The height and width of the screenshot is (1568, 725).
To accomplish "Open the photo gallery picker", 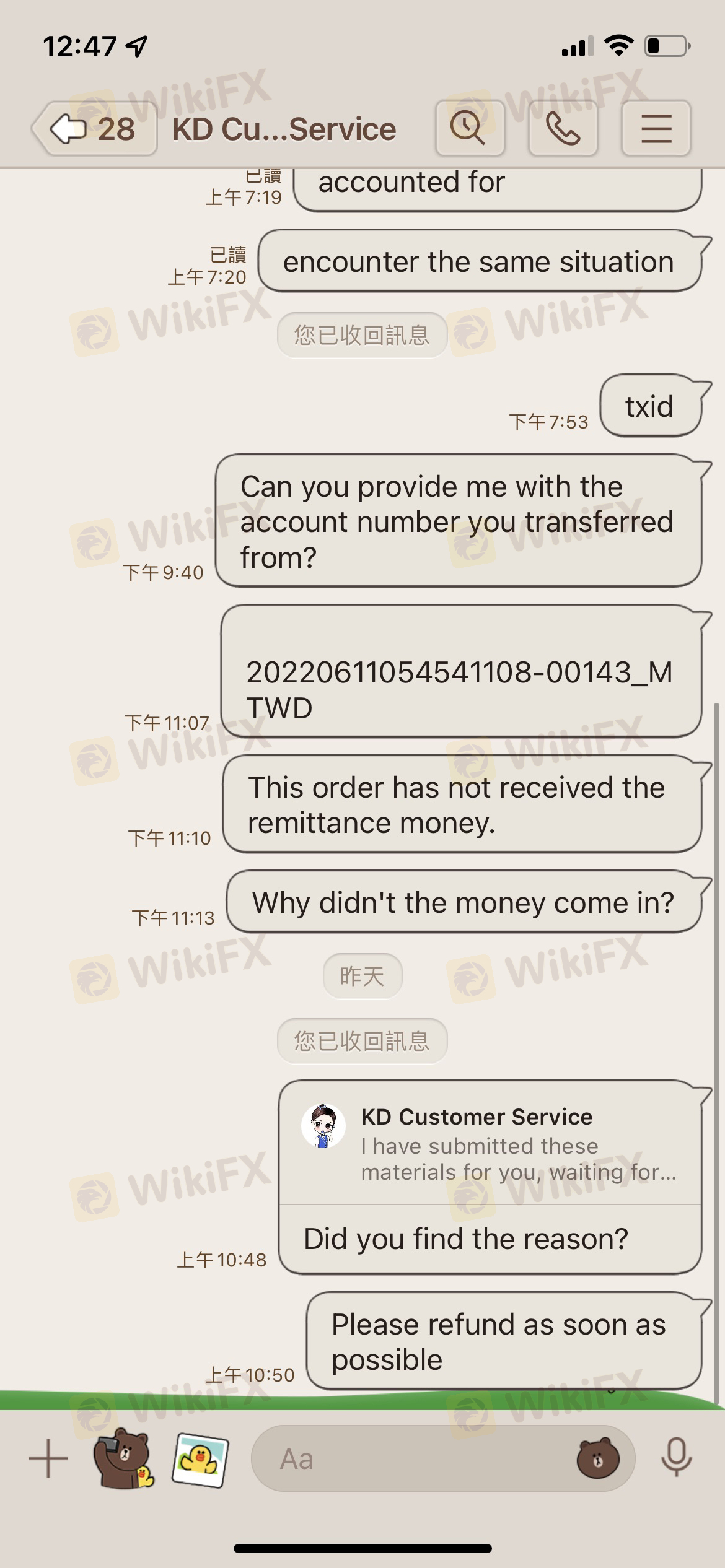I will tap(200, 1460).
